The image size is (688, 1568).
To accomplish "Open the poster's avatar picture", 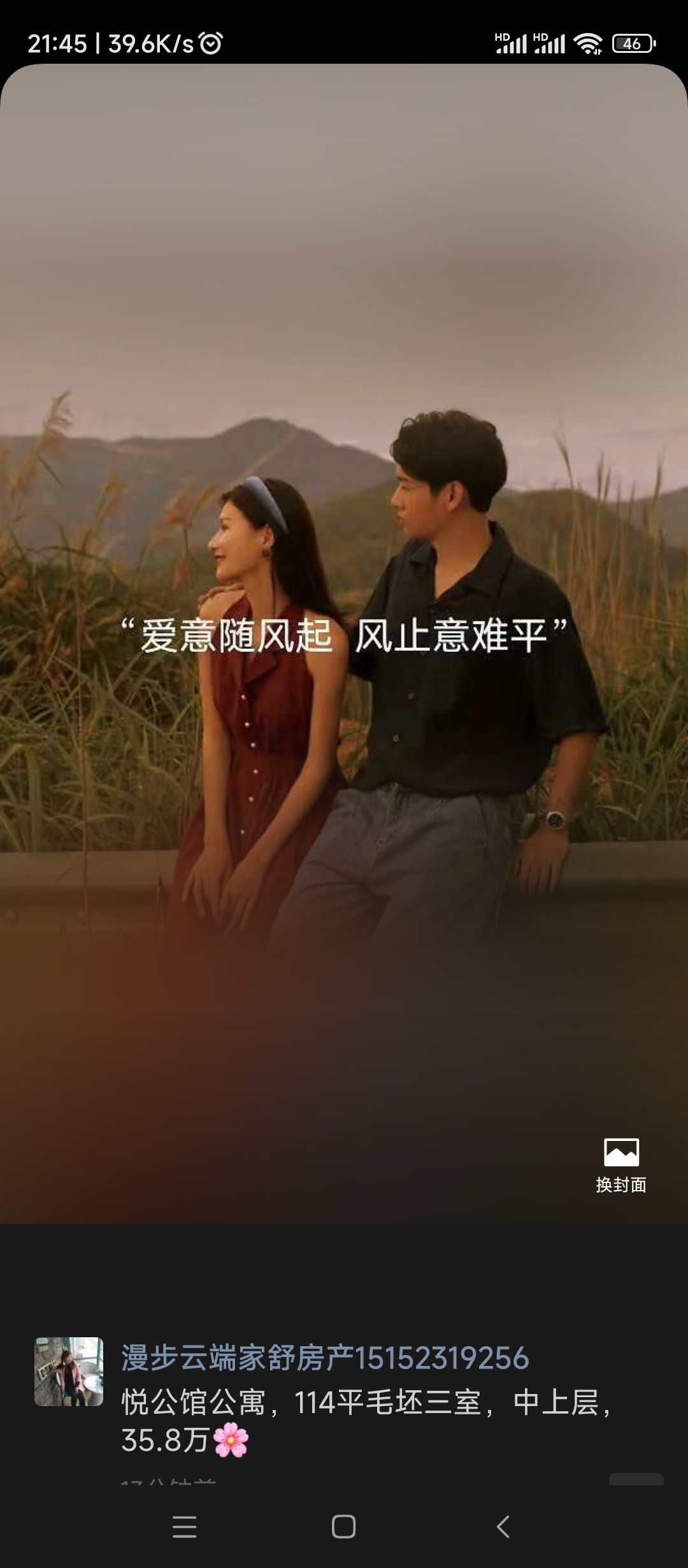I will pos(69,1371).
